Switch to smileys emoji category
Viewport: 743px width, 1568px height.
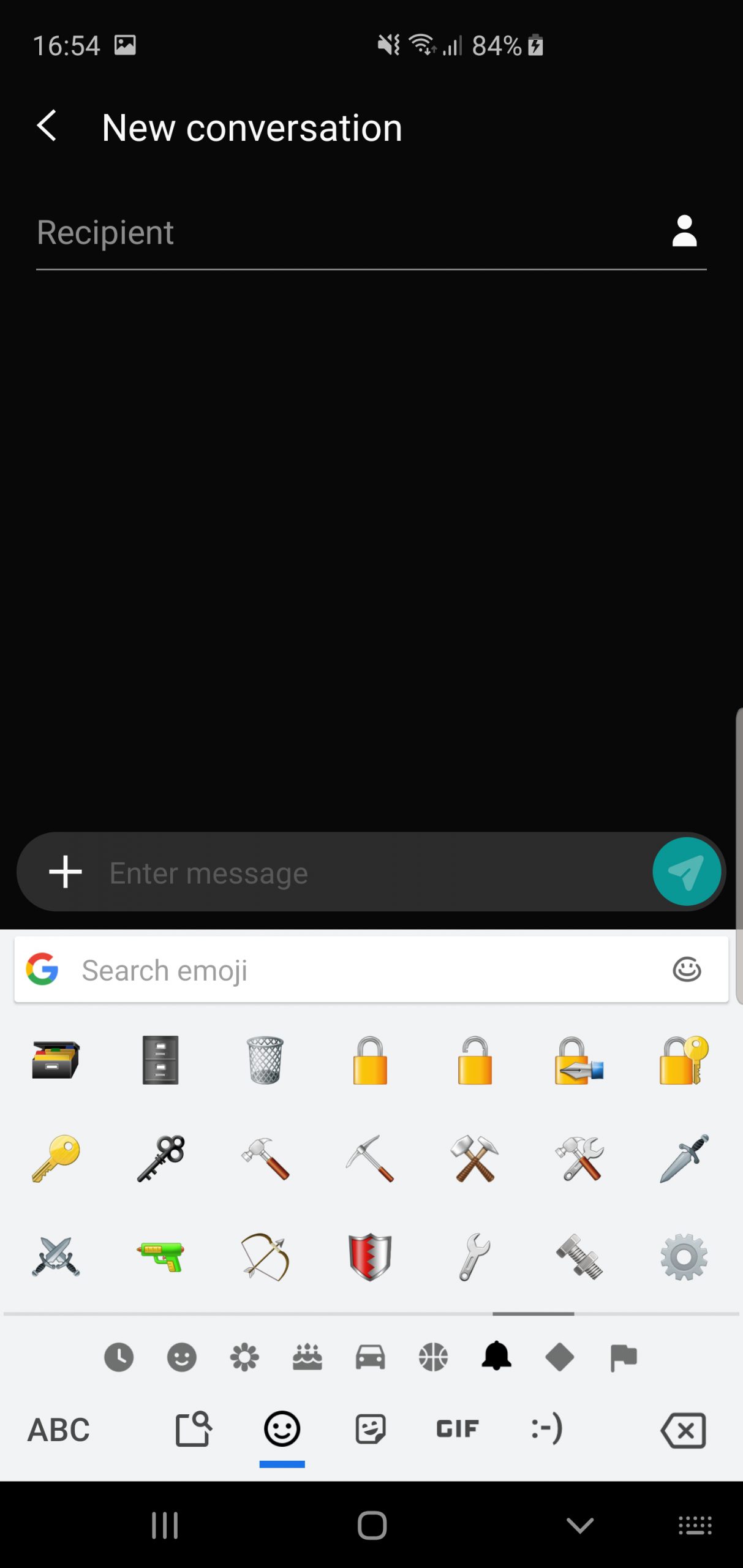point(181,1357)
